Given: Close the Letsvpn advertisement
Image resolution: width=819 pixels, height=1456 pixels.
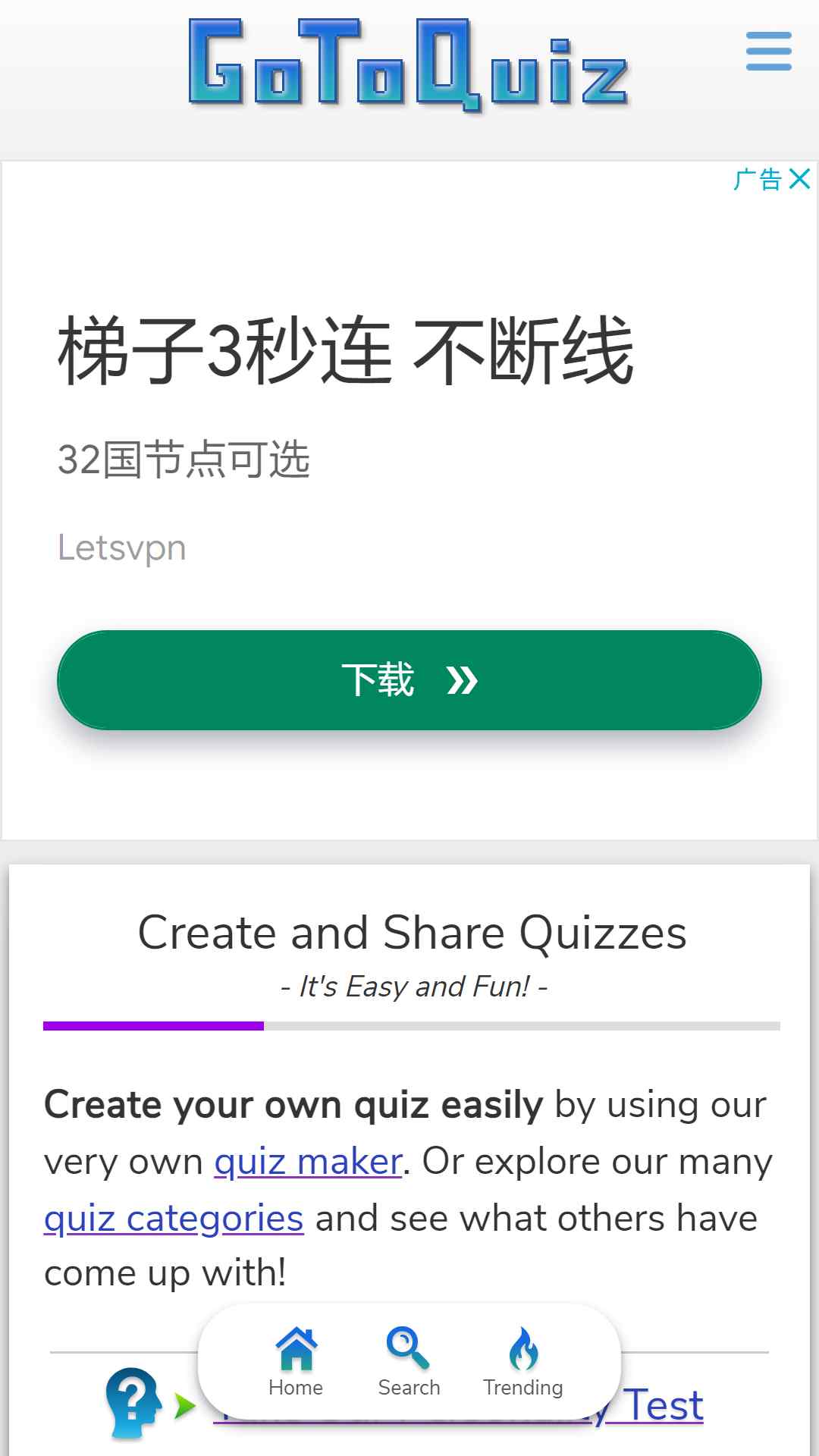Looking at the screenshot, I should click(799, 179).
